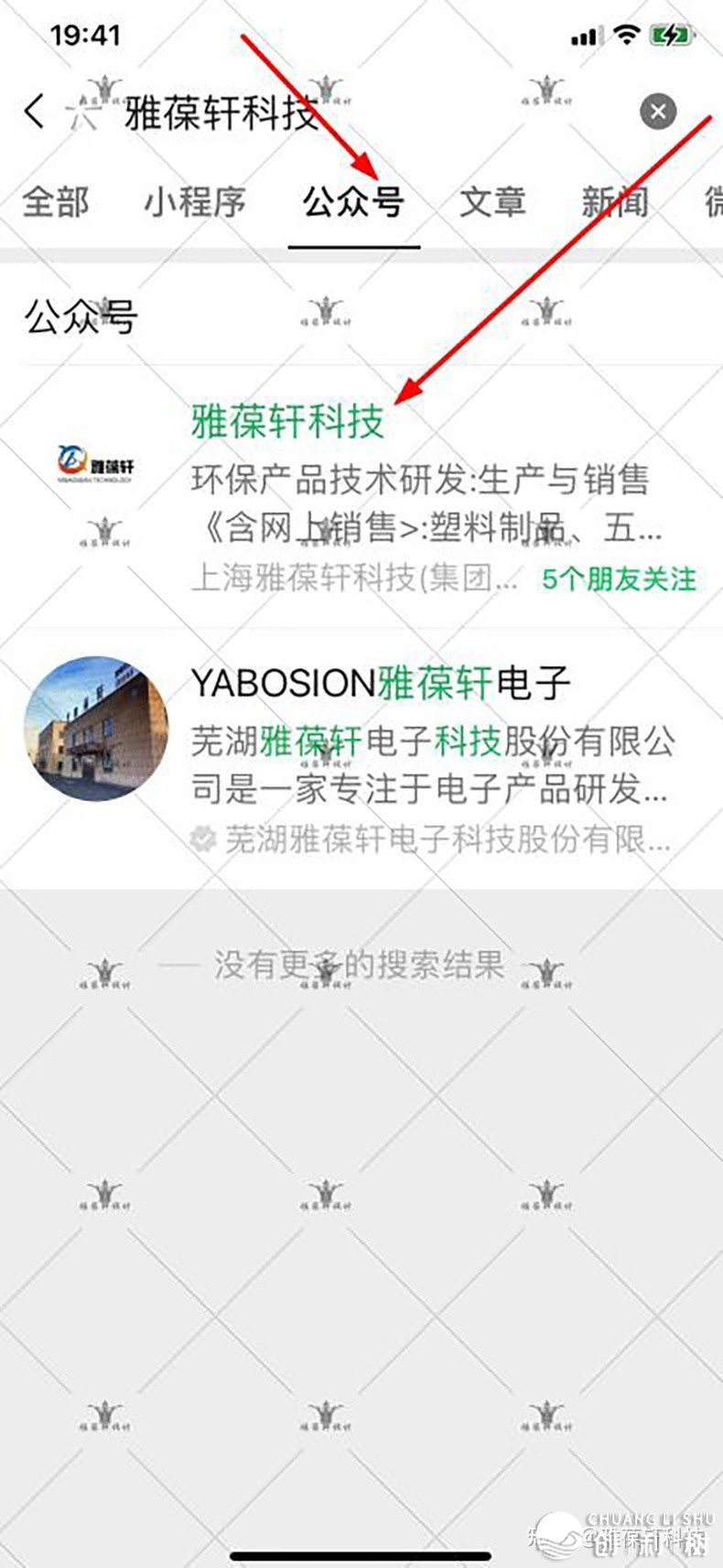Switch to the 新闻 tab
This screenshot has height=1568, width=723.
click(x=615, y=201)
